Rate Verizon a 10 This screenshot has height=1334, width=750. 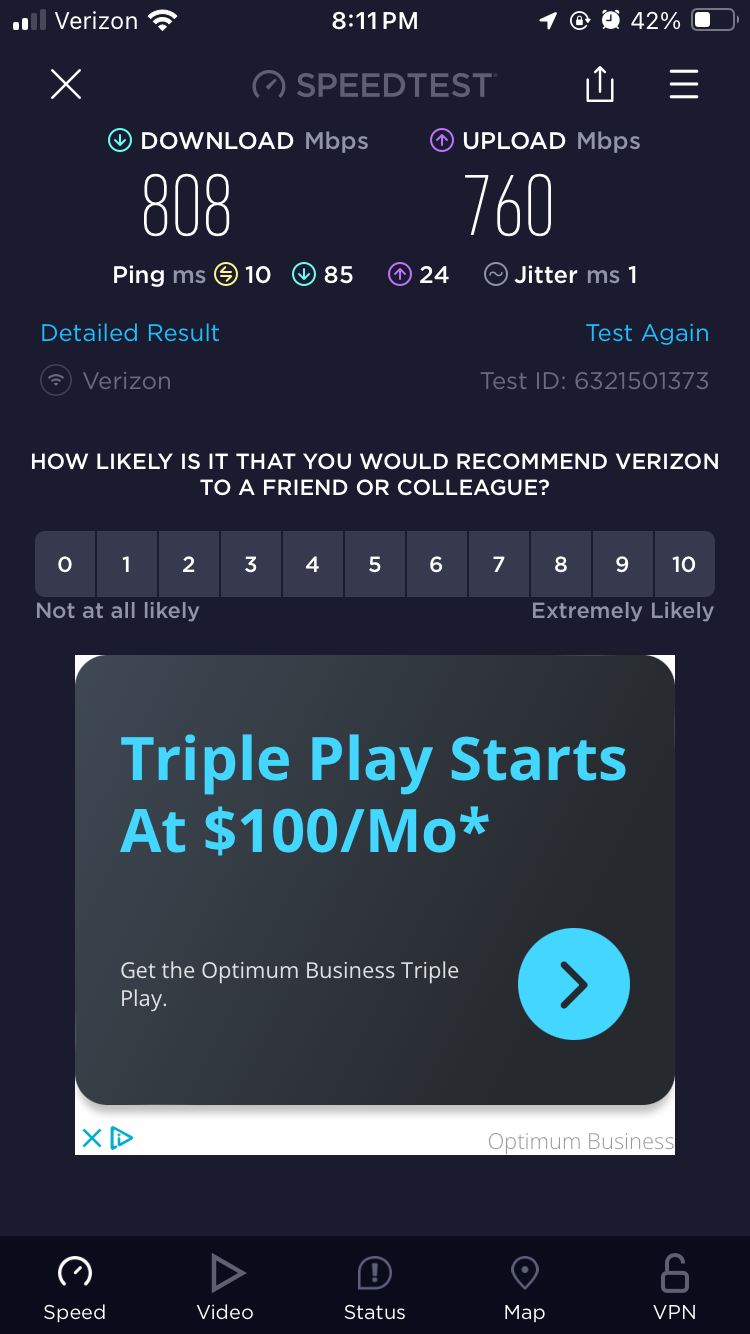(x=684, y=564)
